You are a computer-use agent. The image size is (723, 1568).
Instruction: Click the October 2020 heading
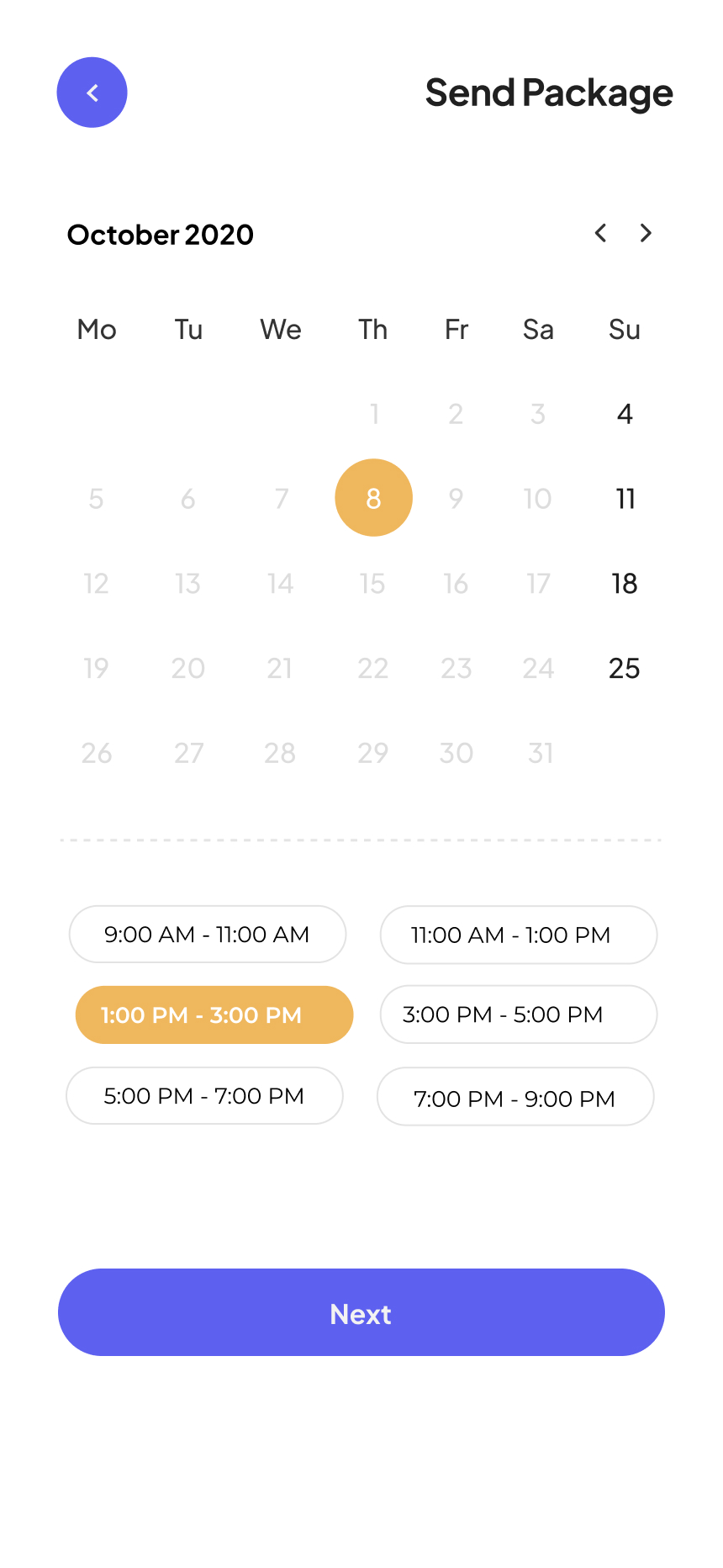click(160, 235)
